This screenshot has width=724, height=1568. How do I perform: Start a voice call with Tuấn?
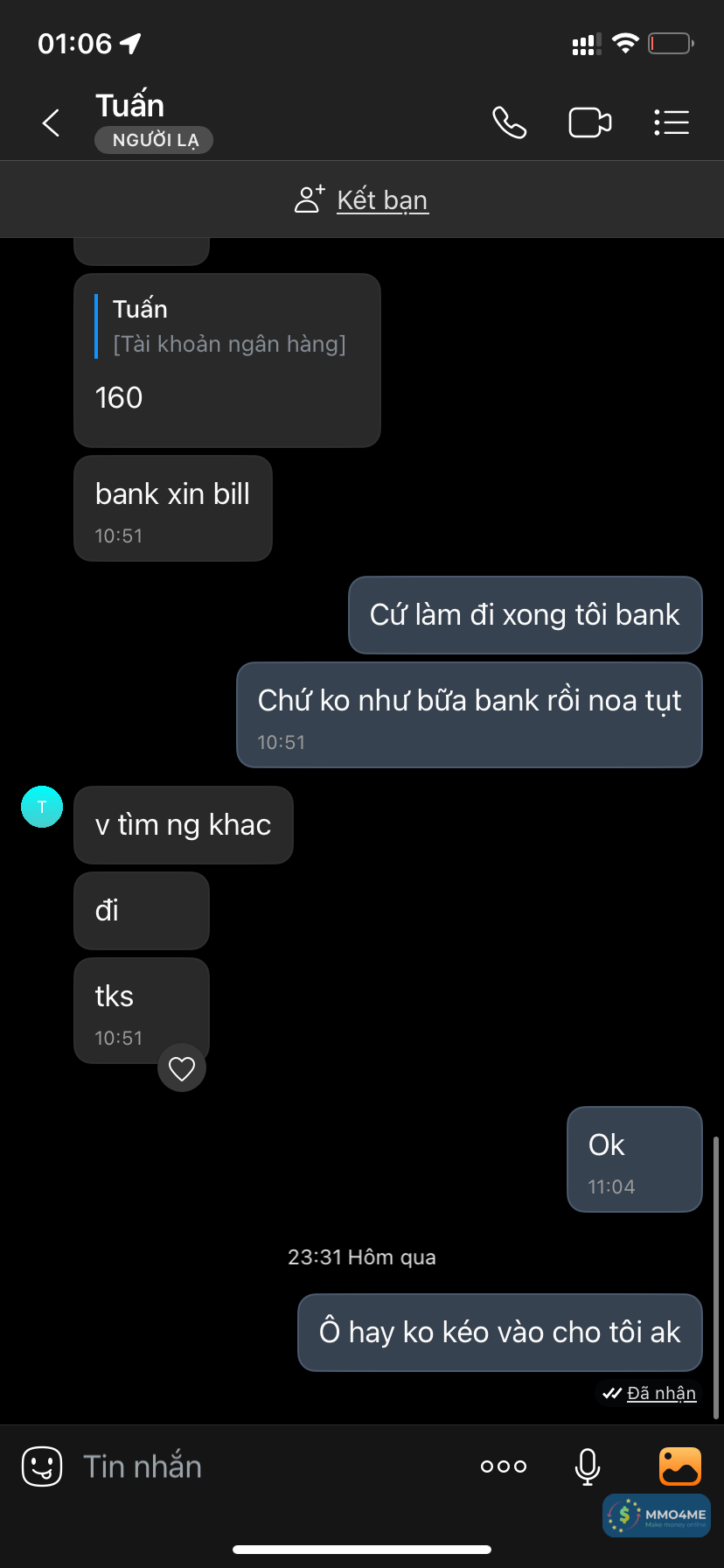click(509, 122)
